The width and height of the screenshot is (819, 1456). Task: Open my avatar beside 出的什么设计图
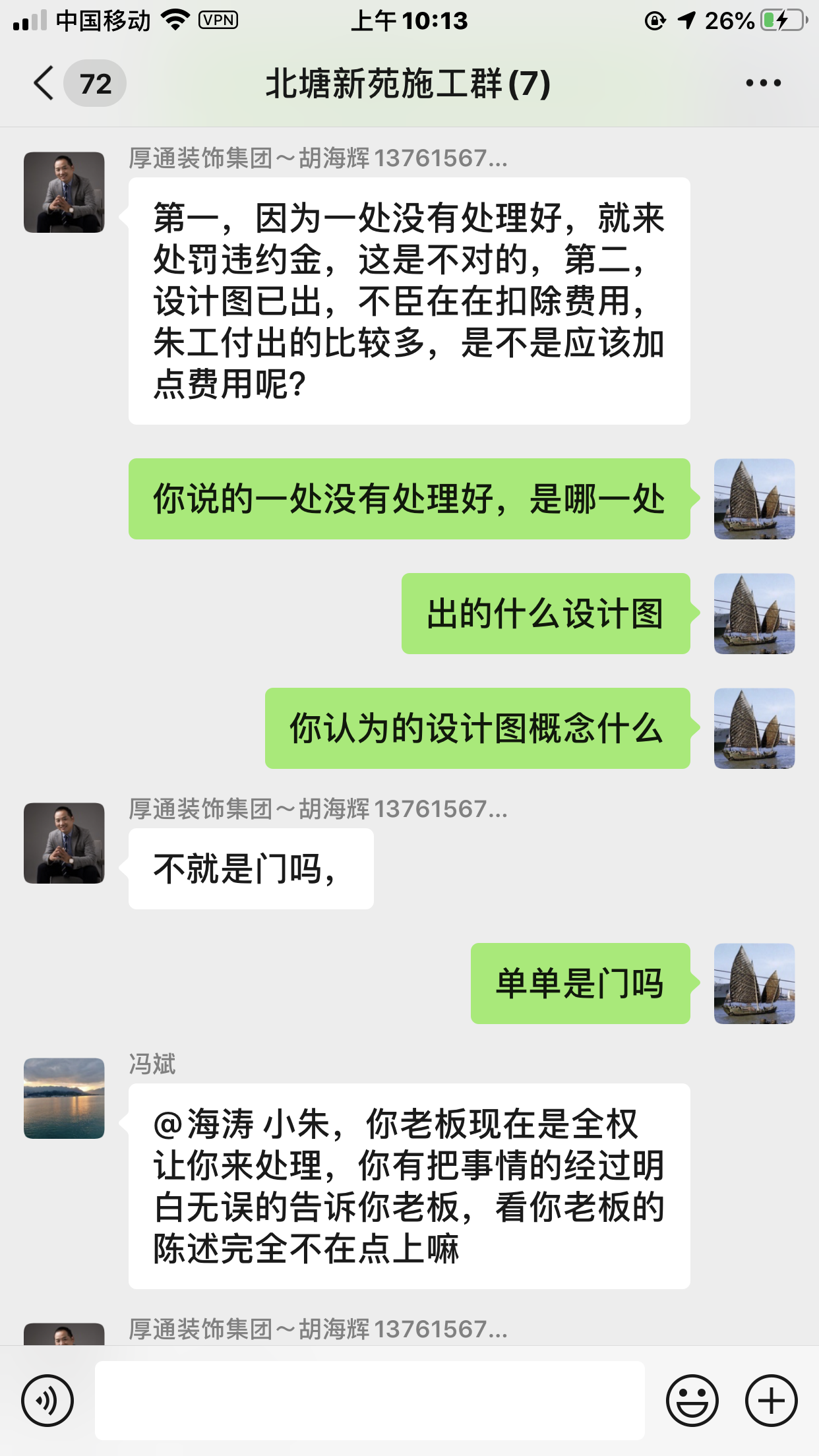click(754, 613)
